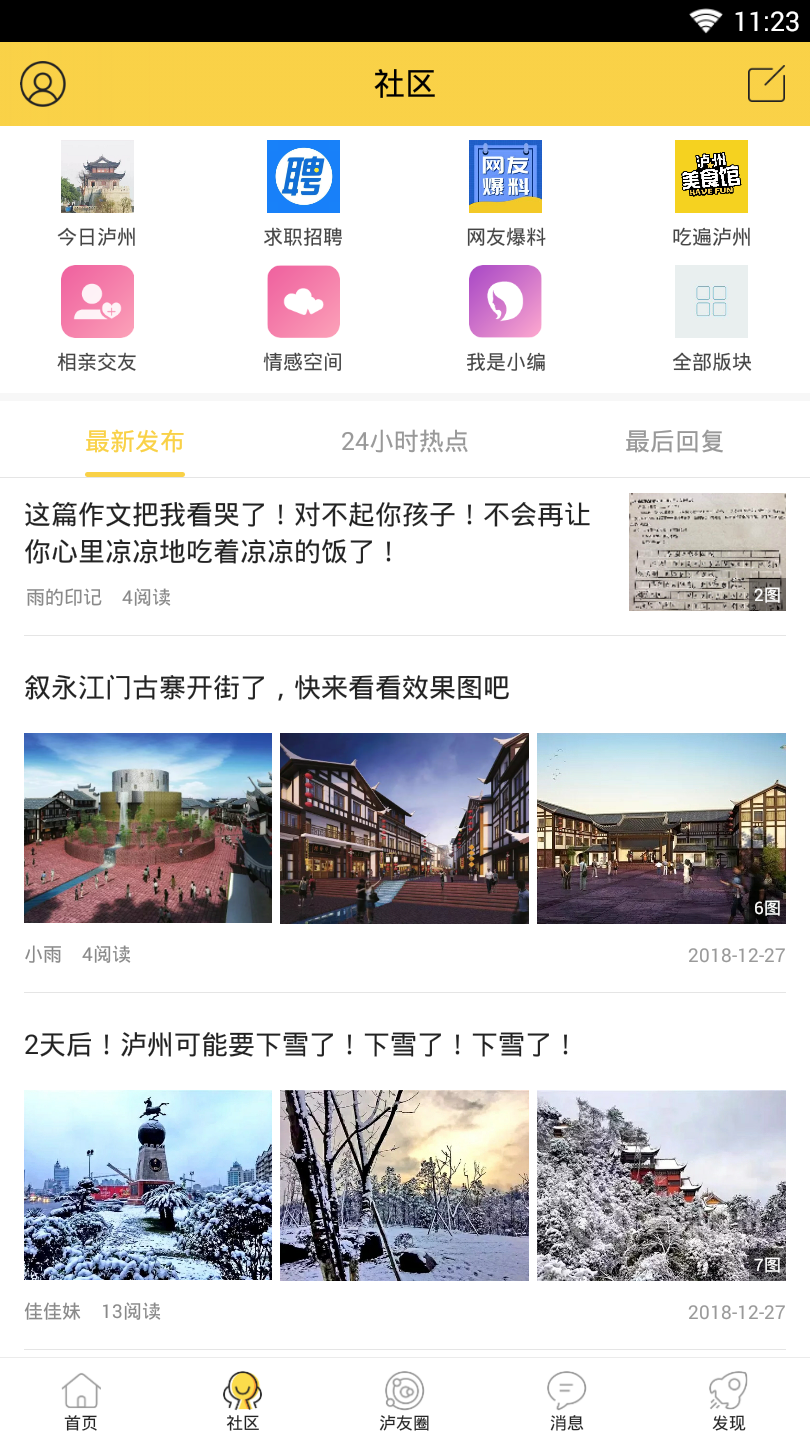This screenshot has width=810, height=1440.
Task: Open the 泸友圈 navigation item
Action: click(x=405, y=1399)
